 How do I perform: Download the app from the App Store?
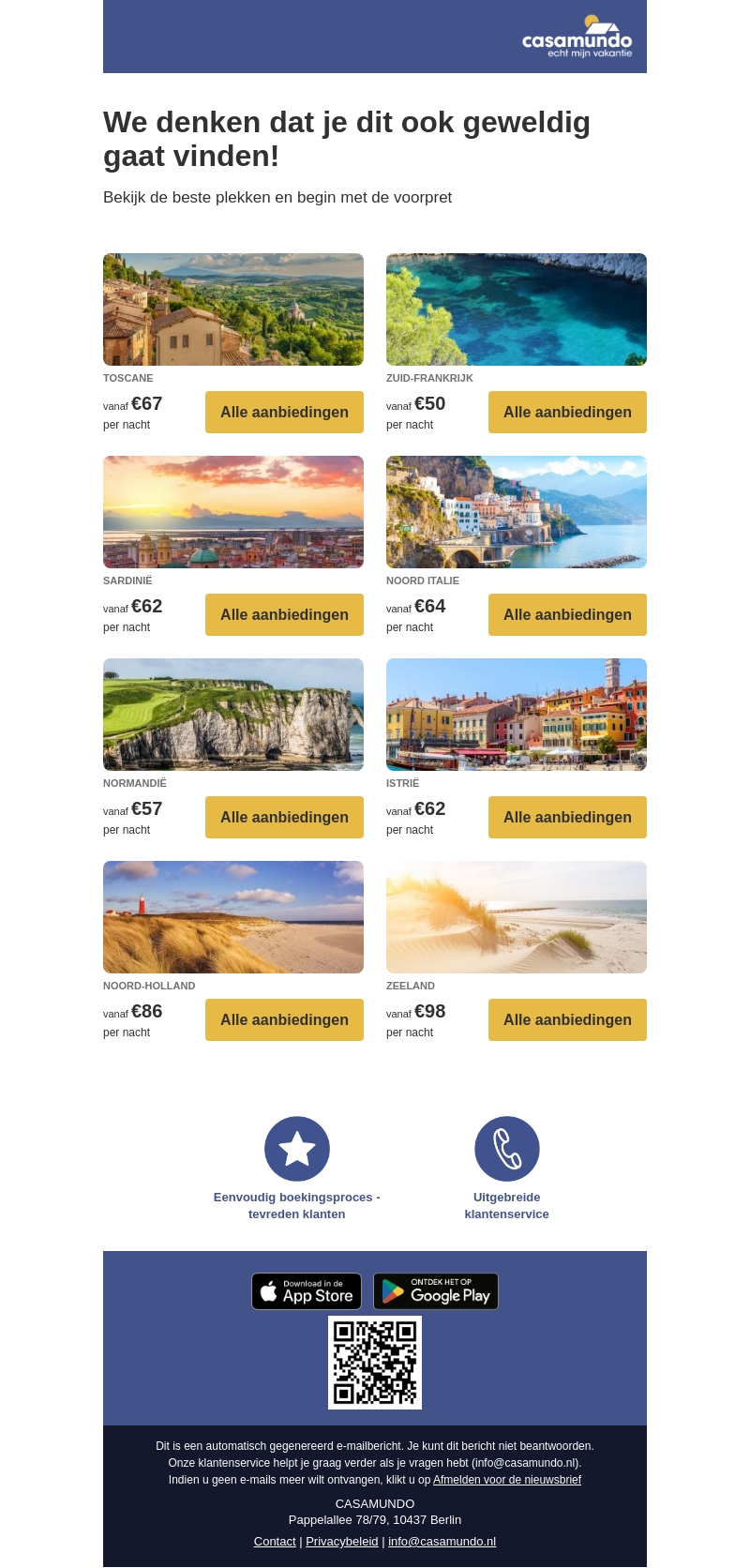[x=307, y=1291]
